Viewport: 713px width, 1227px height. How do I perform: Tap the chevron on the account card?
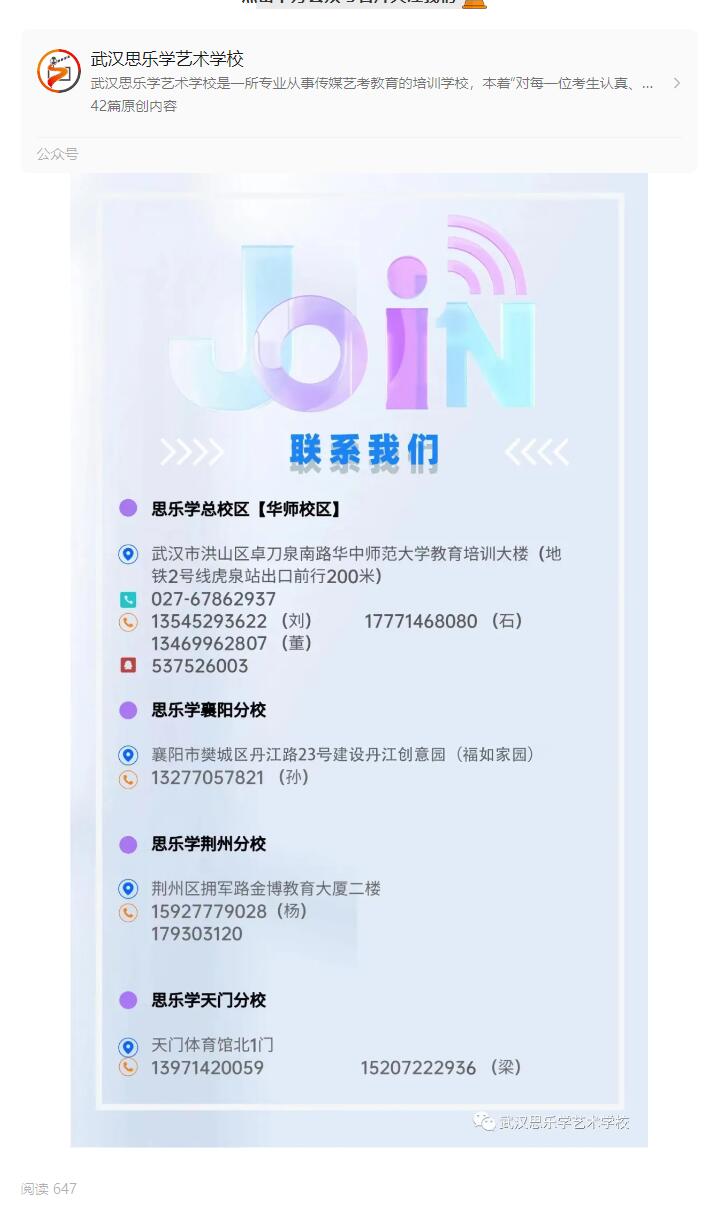(x=677, y=83)
